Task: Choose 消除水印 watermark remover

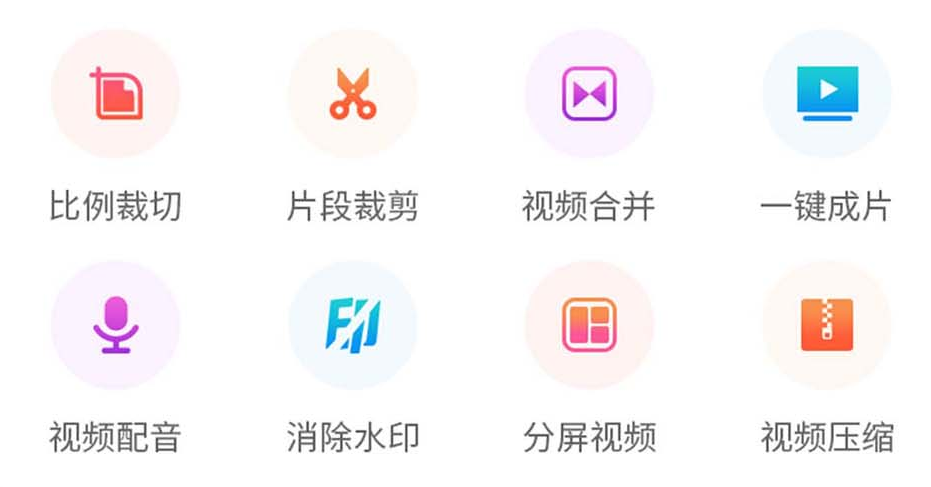Action: tap(352, 325)
